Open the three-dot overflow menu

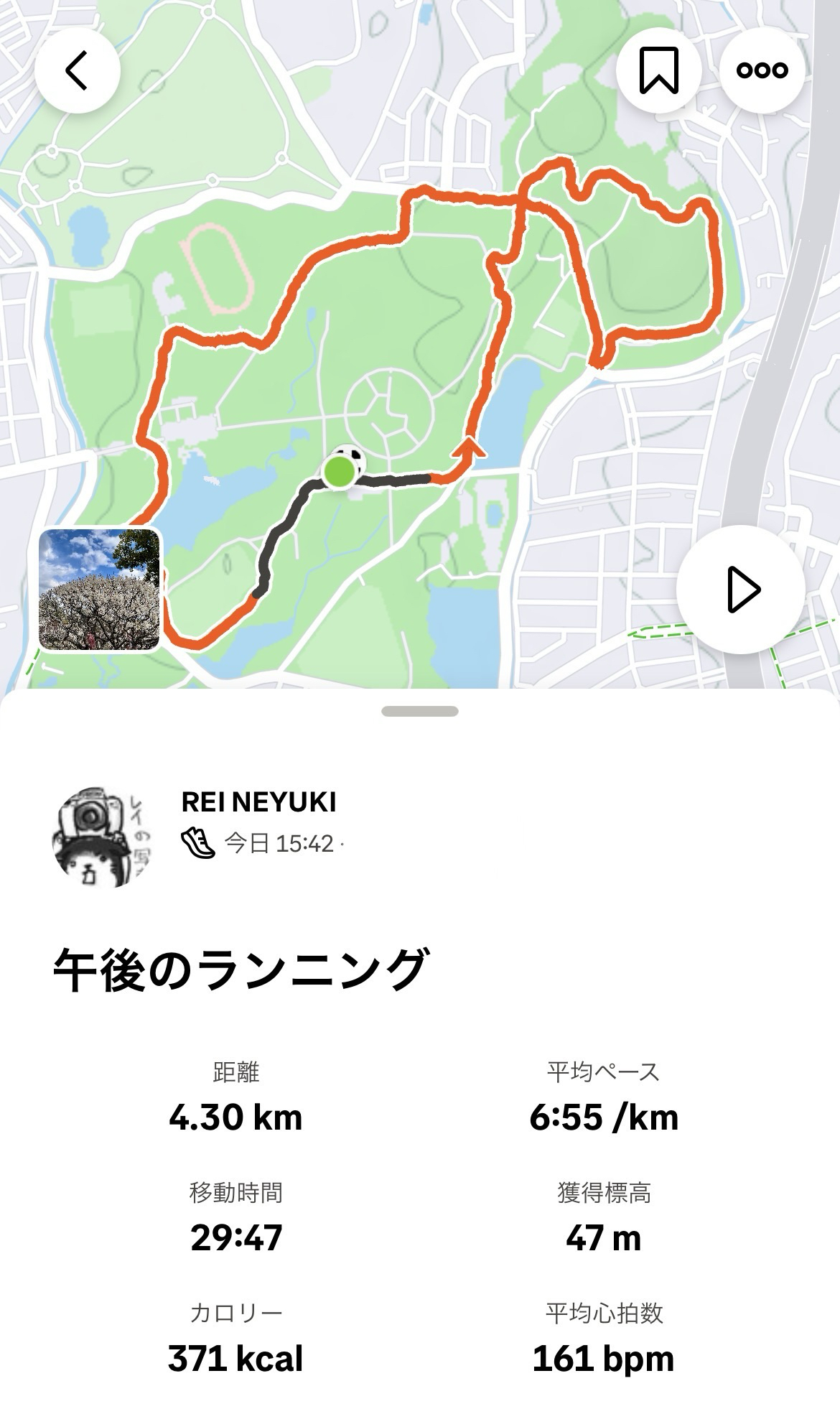pos(762,70)
